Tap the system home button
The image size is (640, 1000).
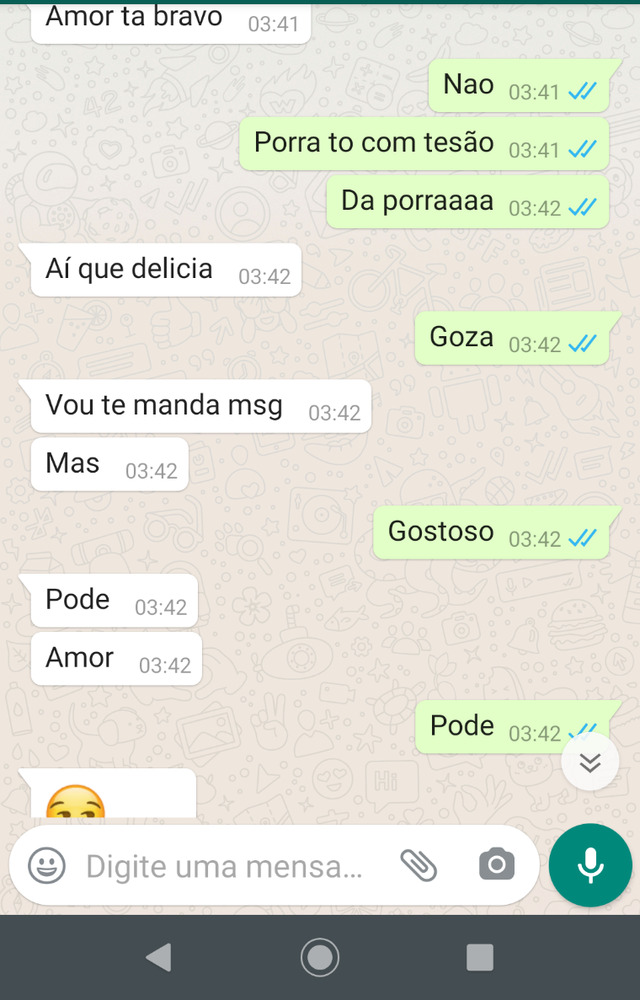pos(320,957)
